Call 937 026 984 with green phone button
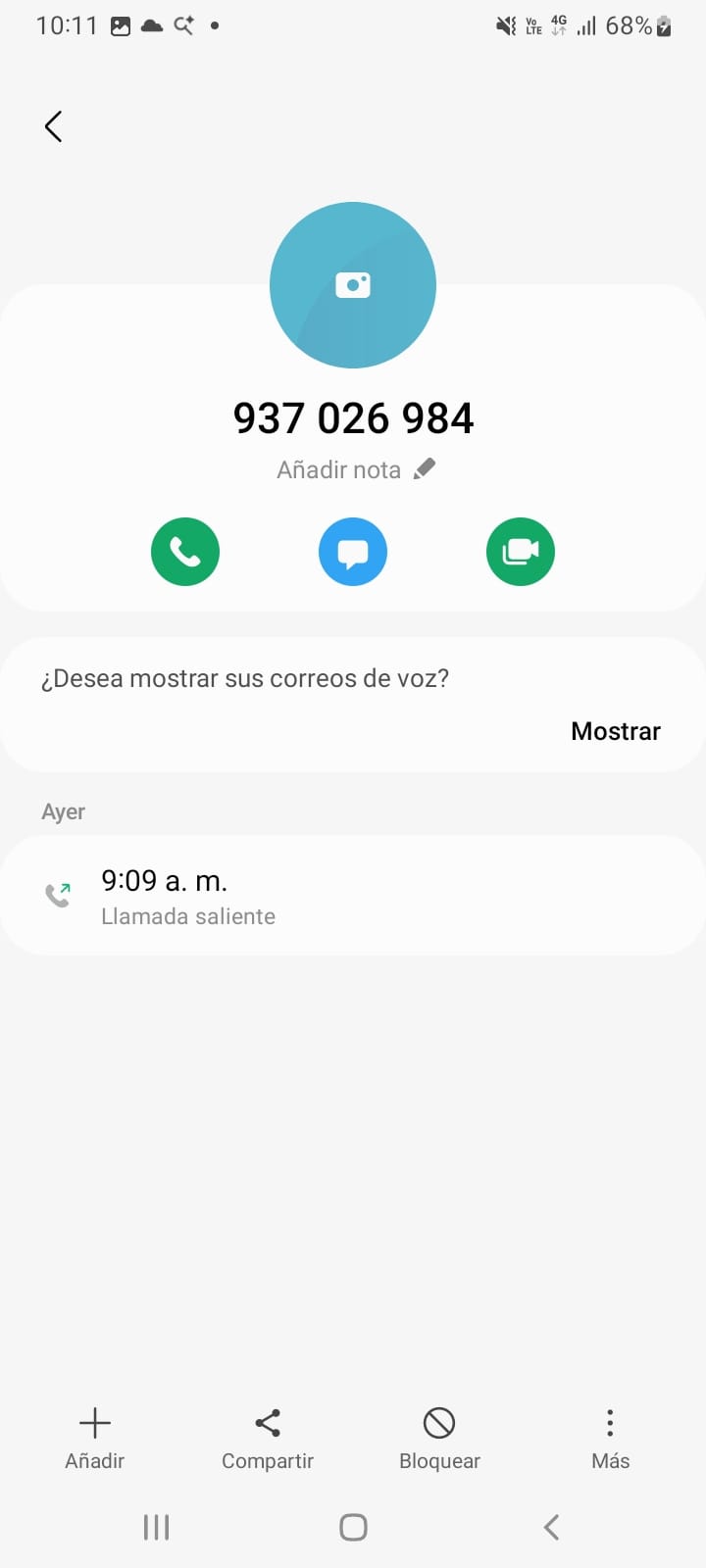The width and height of the screenshot is (706, 1568). (x=185, y=552)
